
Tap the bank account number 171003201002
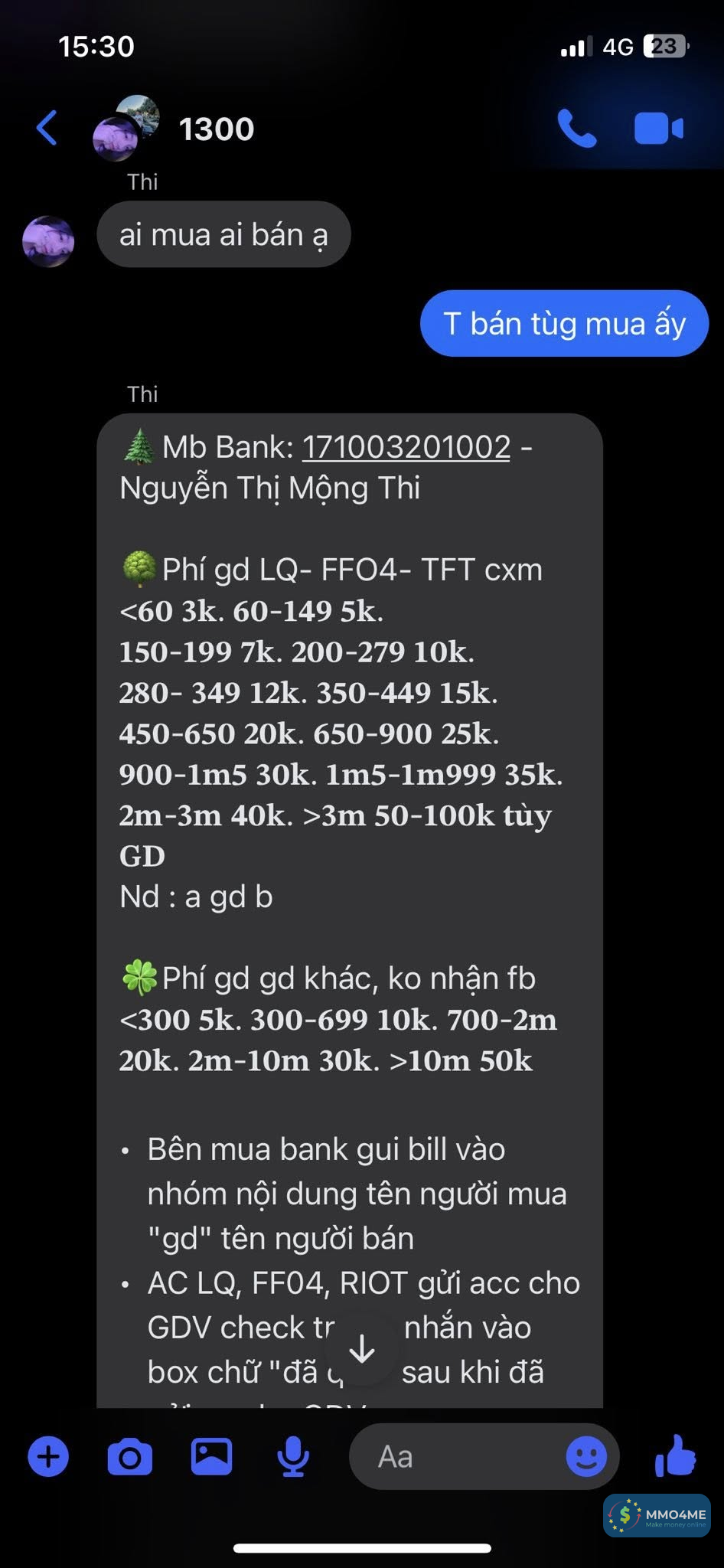(x=406, y=447)
